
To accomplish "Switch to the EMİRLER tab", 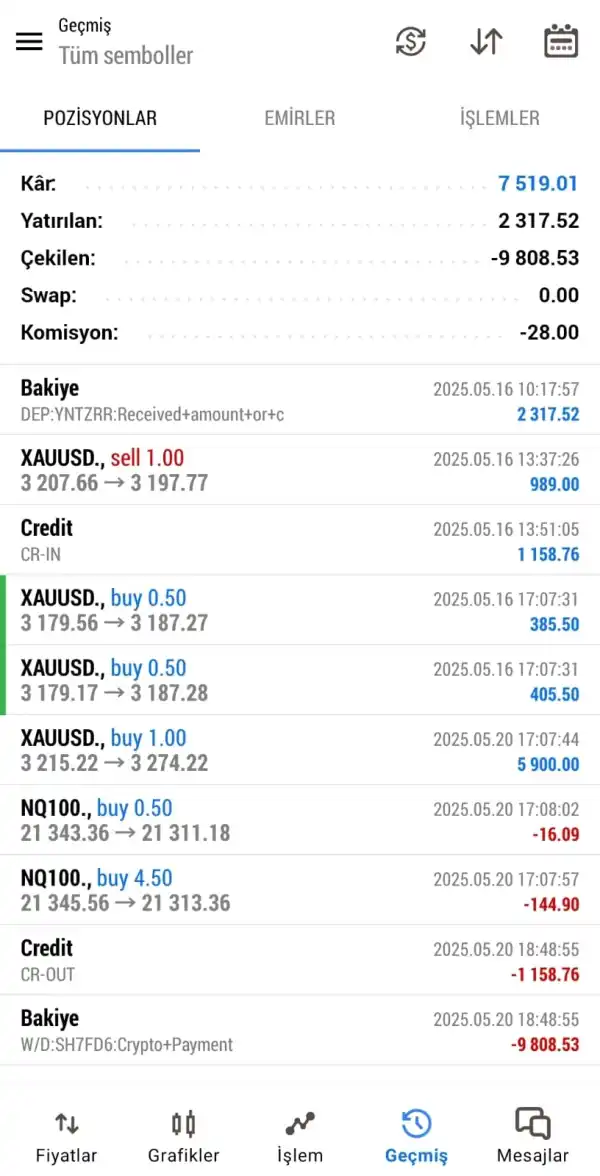I will [x=299, y=118].
